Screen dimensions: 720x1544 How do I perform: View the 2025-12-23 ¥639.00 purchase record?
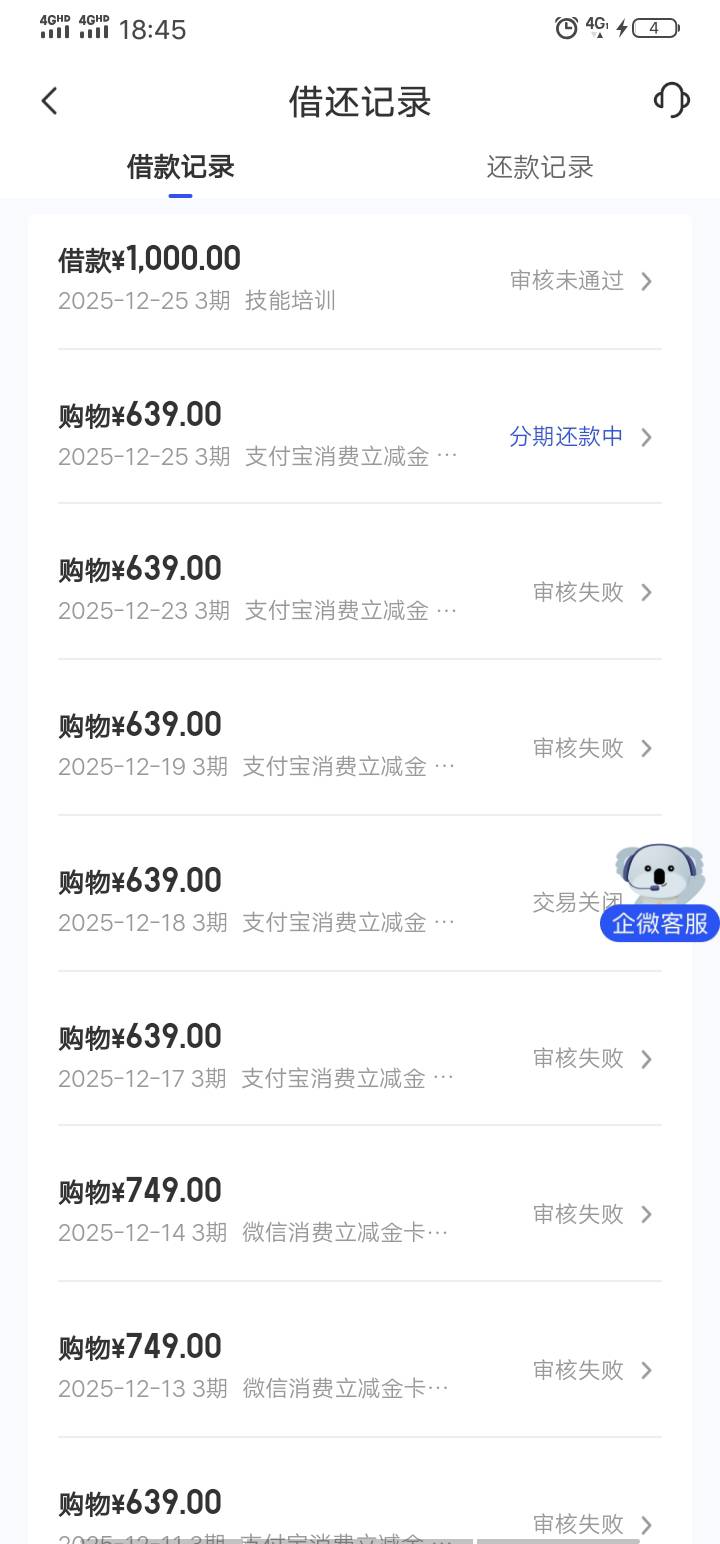(360, 592)
